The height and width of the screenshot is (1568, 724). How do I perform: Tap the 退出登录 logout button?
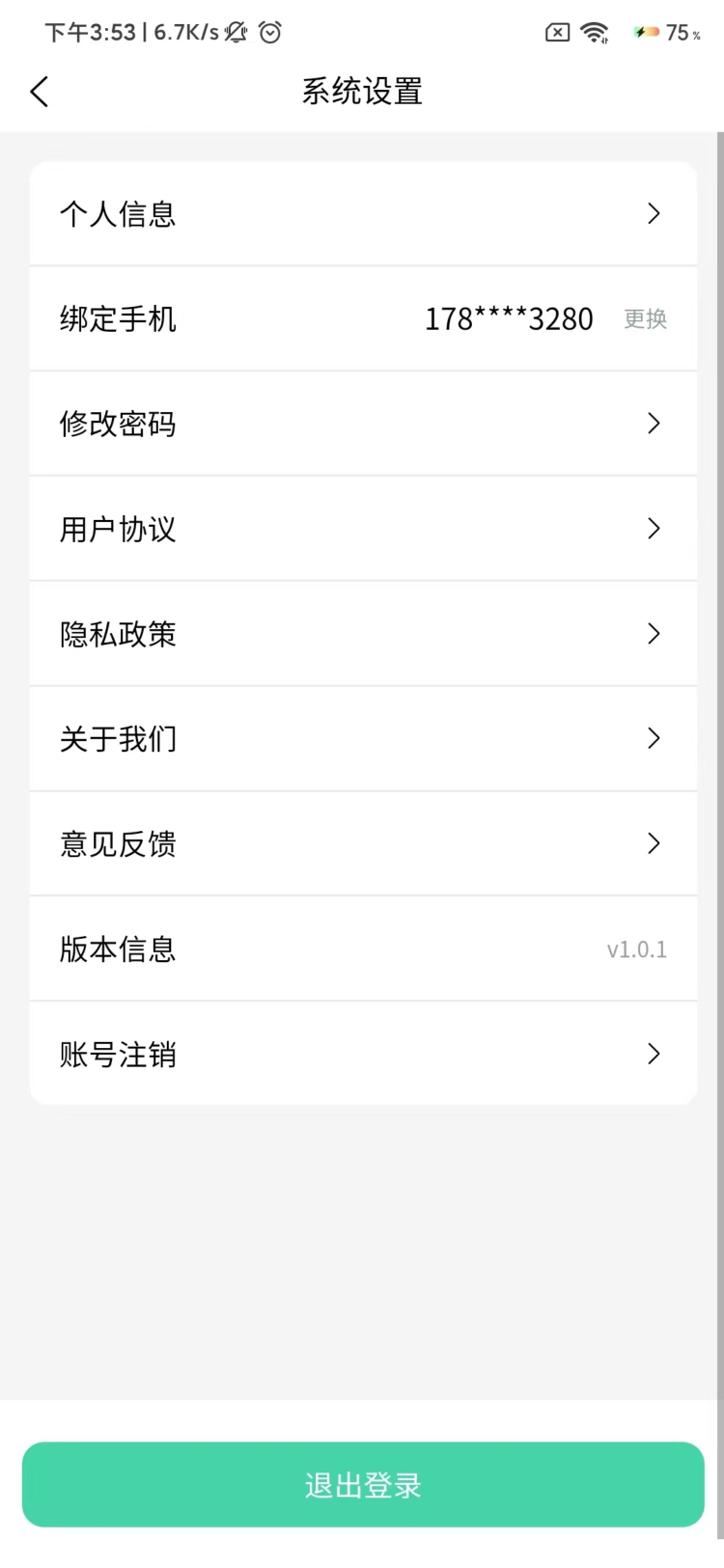[x=362, y=1484]
